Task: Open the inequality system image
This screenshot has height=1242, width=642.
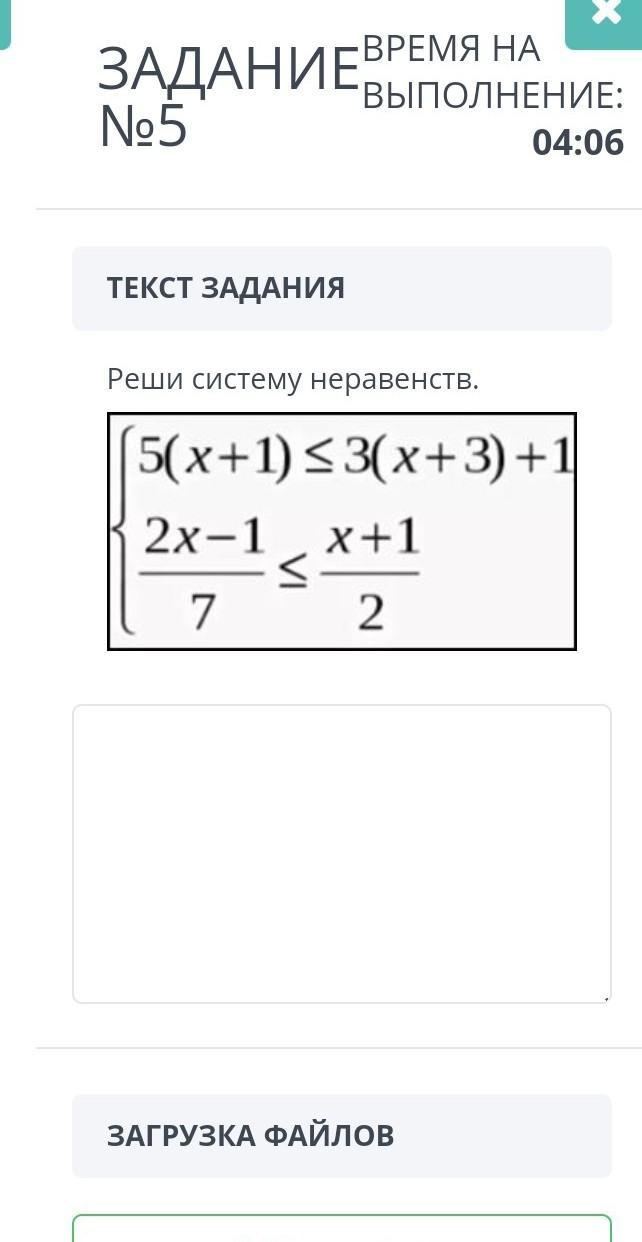Action: click(x=342, y=531)
